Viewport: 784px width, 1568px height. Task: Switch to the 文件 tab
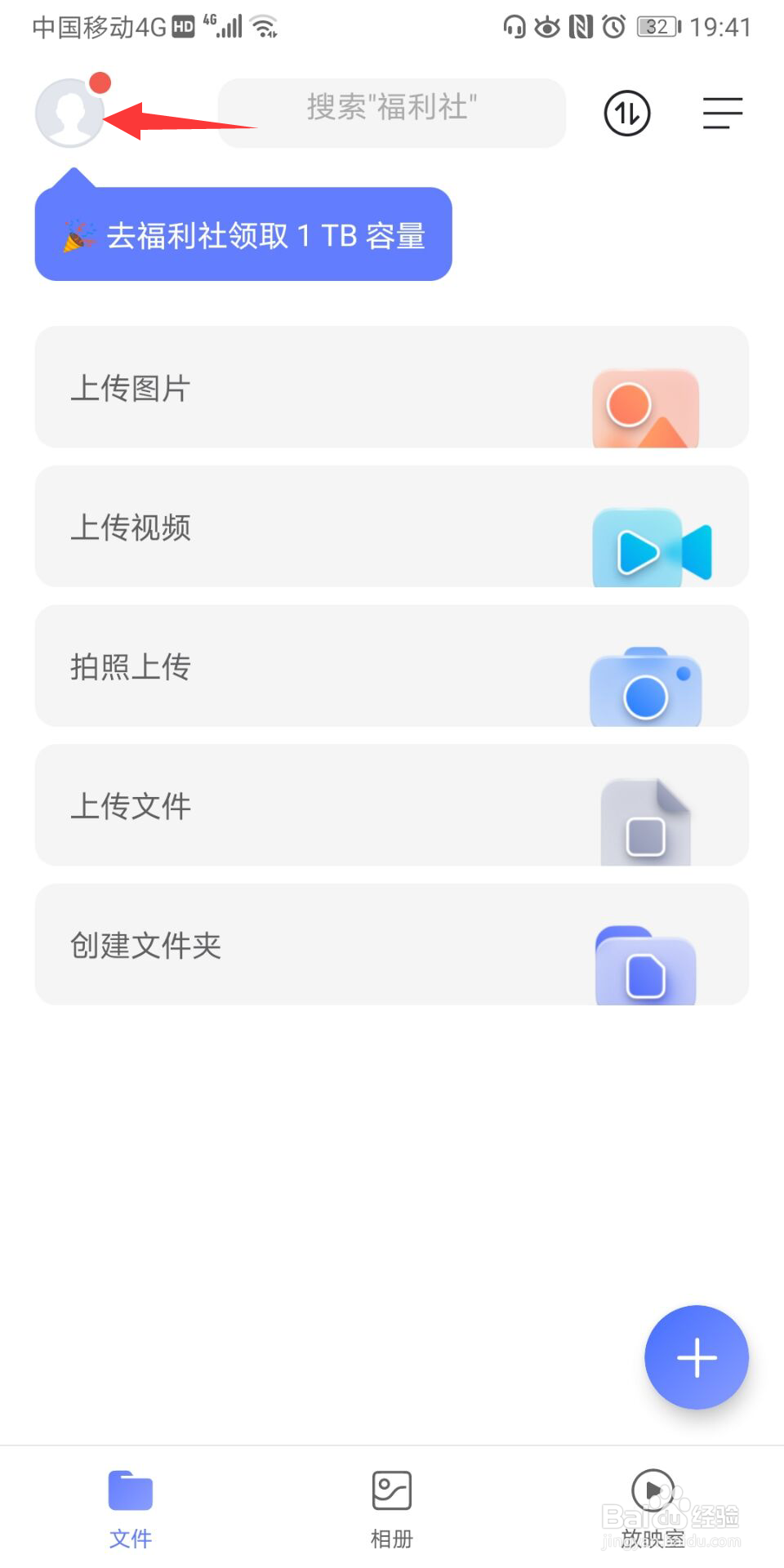[x=131, y=1508]
